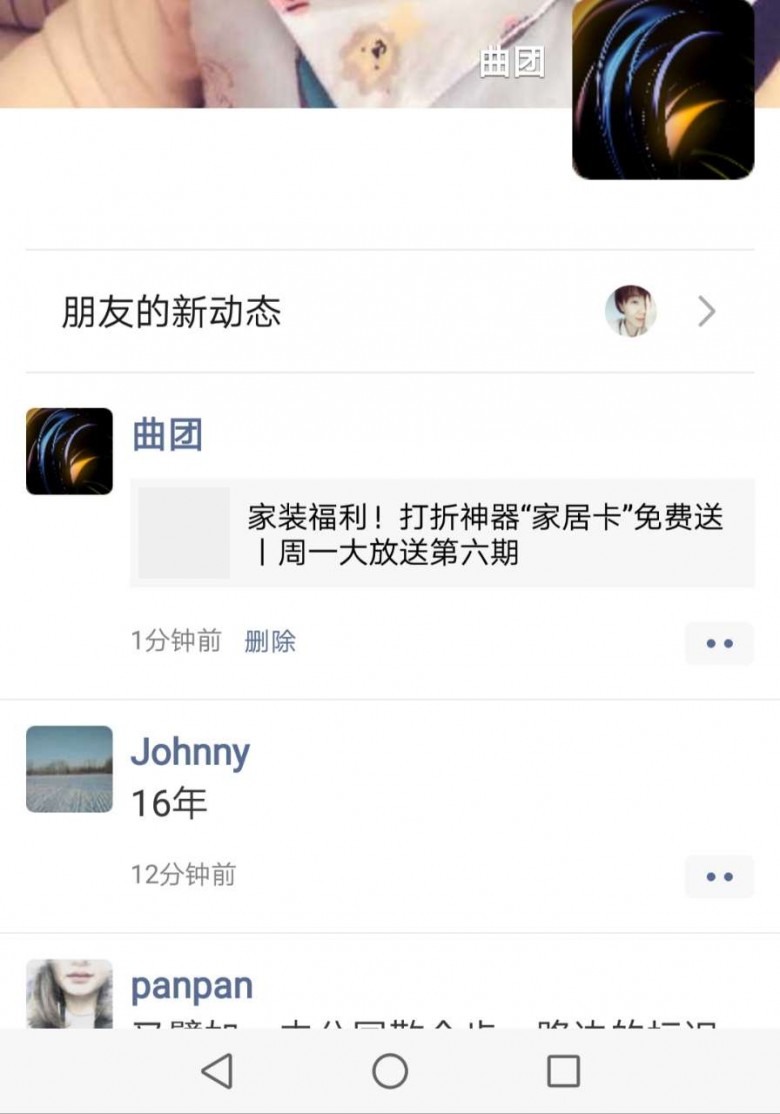Open the shared article 家装福利 家居卡免费送
This screenshot has height=1114, width=780.
[x=442, y=534]
